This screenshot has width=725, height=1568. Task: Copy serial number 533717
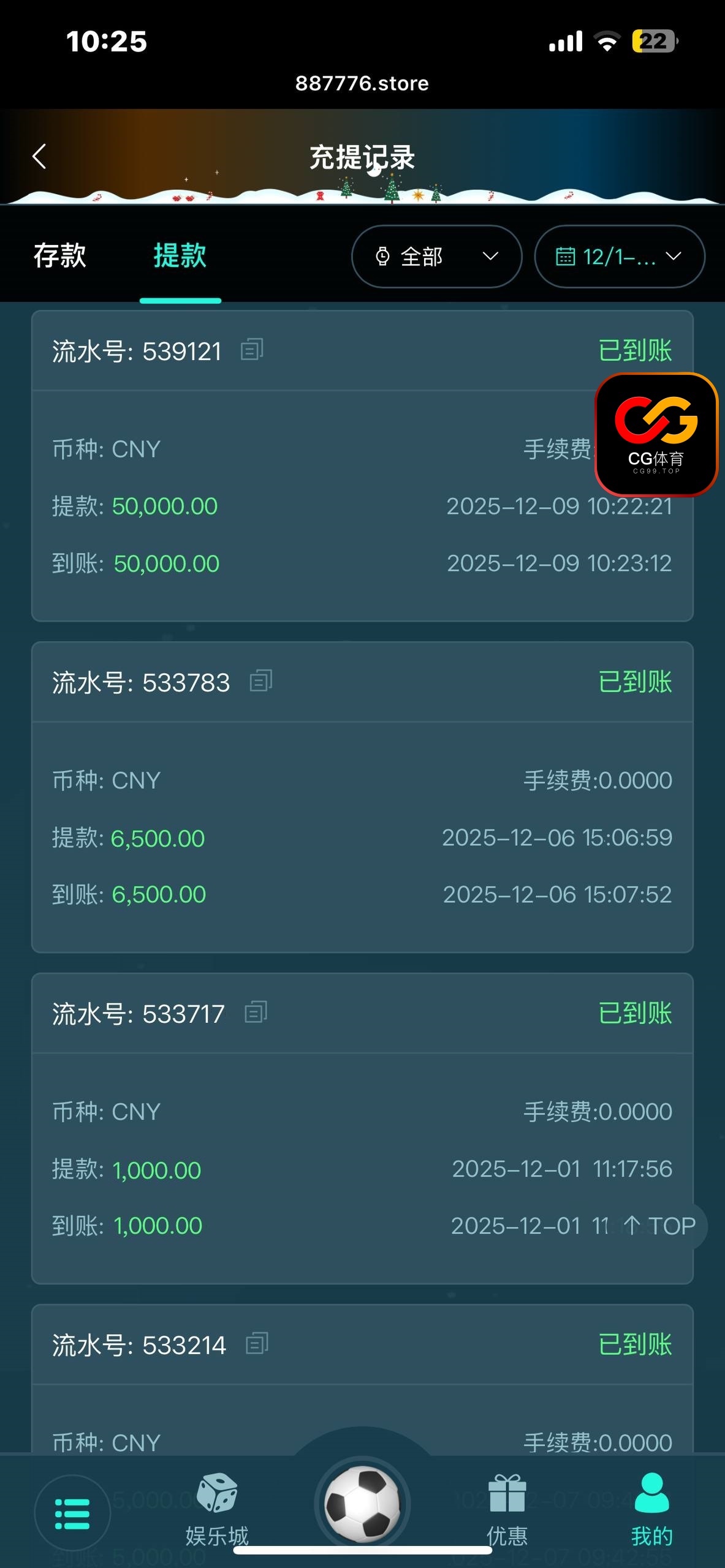256,1012
